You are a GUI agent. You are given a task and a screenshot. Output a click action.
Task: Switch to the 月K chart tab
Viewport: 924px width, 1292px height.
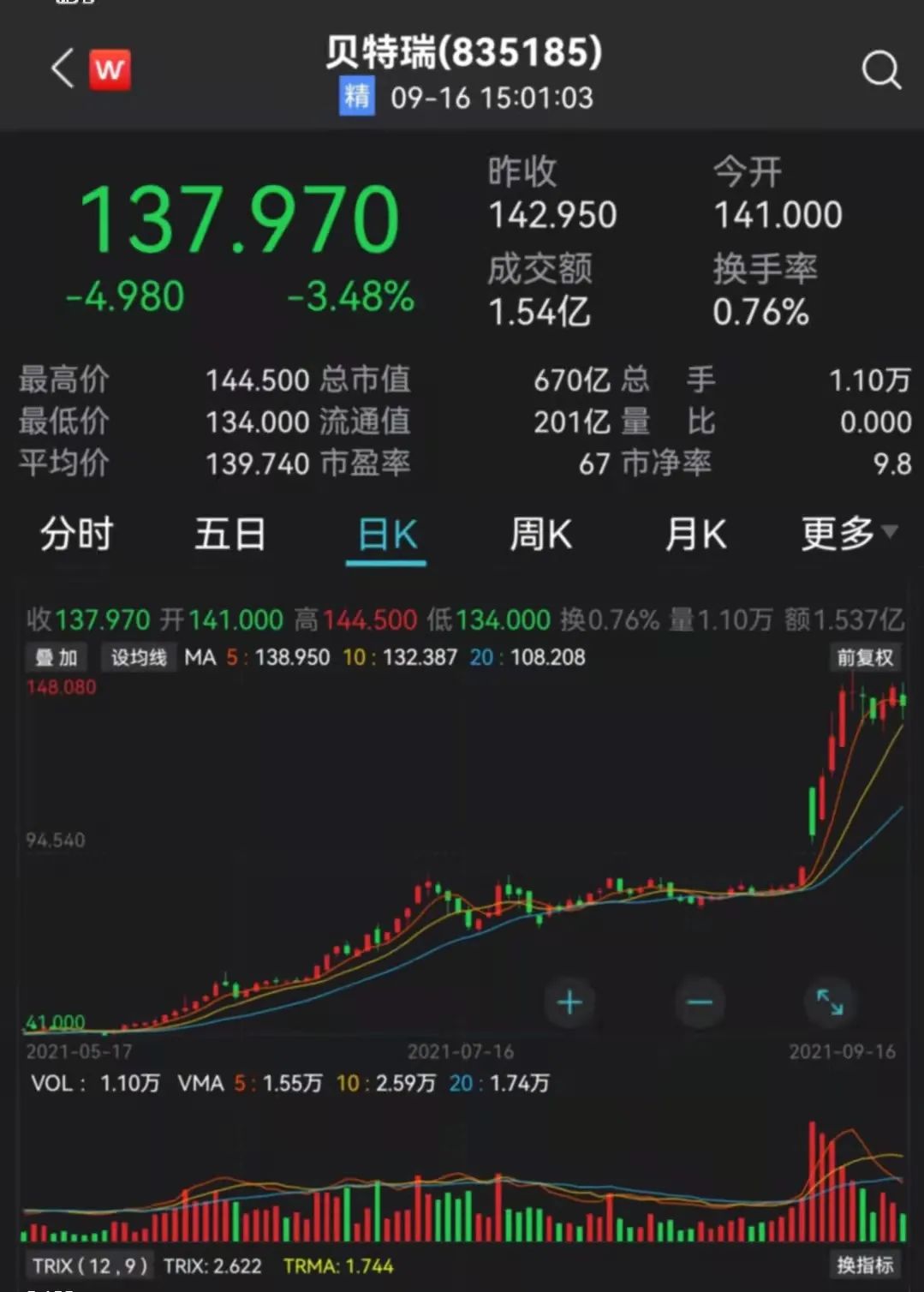point(695,535)
